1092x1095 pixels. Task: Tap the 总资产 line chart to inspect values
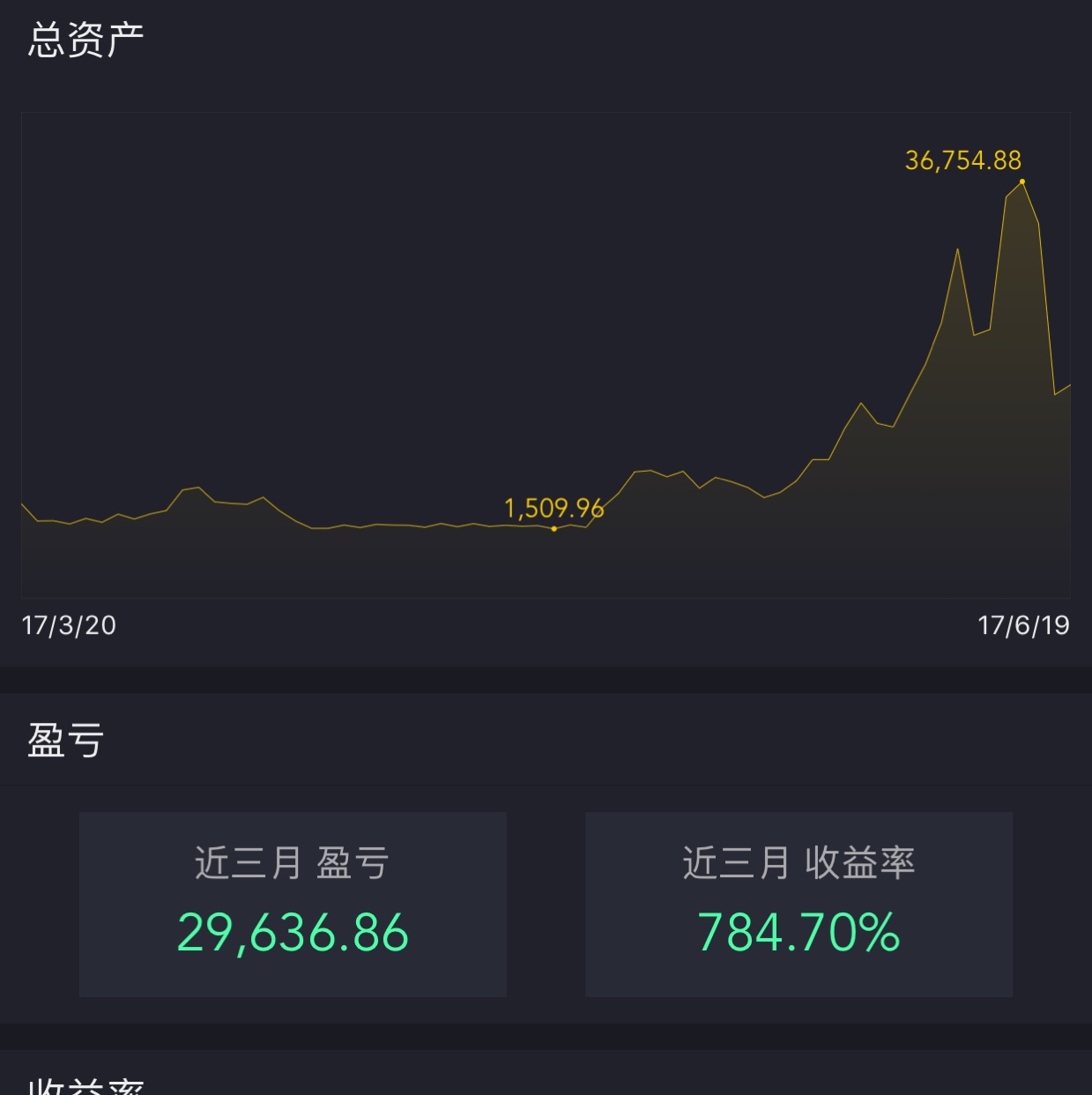pyautogui.click(x=546, y=355)
